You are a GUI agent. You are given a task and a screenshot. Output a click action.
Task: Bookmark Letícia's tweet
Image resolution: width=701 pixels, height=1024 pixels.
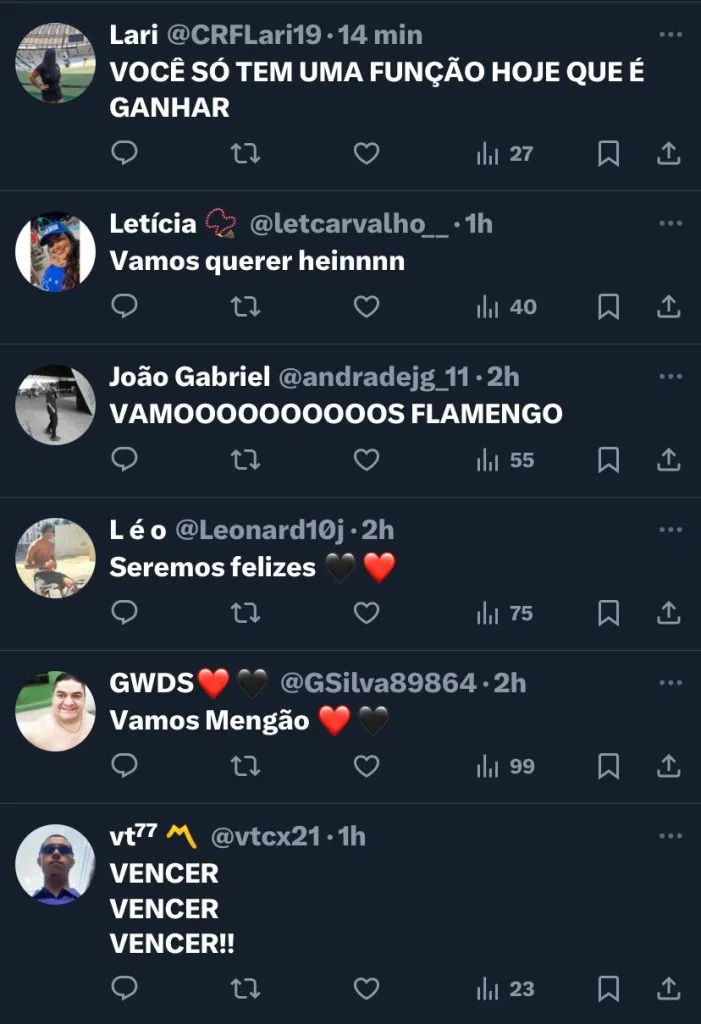[608, 306]
